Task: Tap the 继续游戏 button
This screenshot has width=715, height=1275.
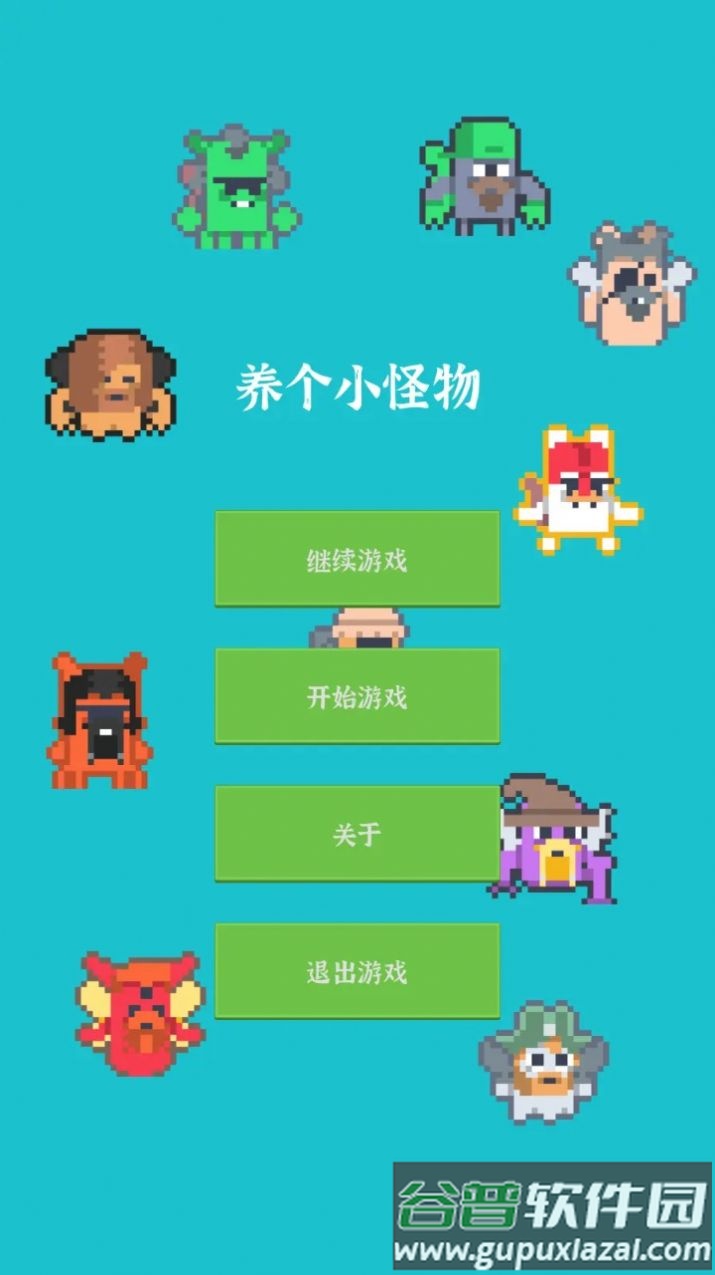Action: [x=357, y=559]
